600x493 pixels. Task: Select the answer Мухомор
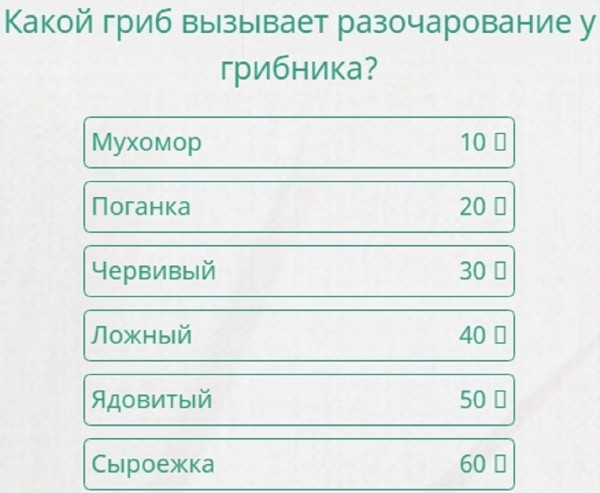coord(298,143)
